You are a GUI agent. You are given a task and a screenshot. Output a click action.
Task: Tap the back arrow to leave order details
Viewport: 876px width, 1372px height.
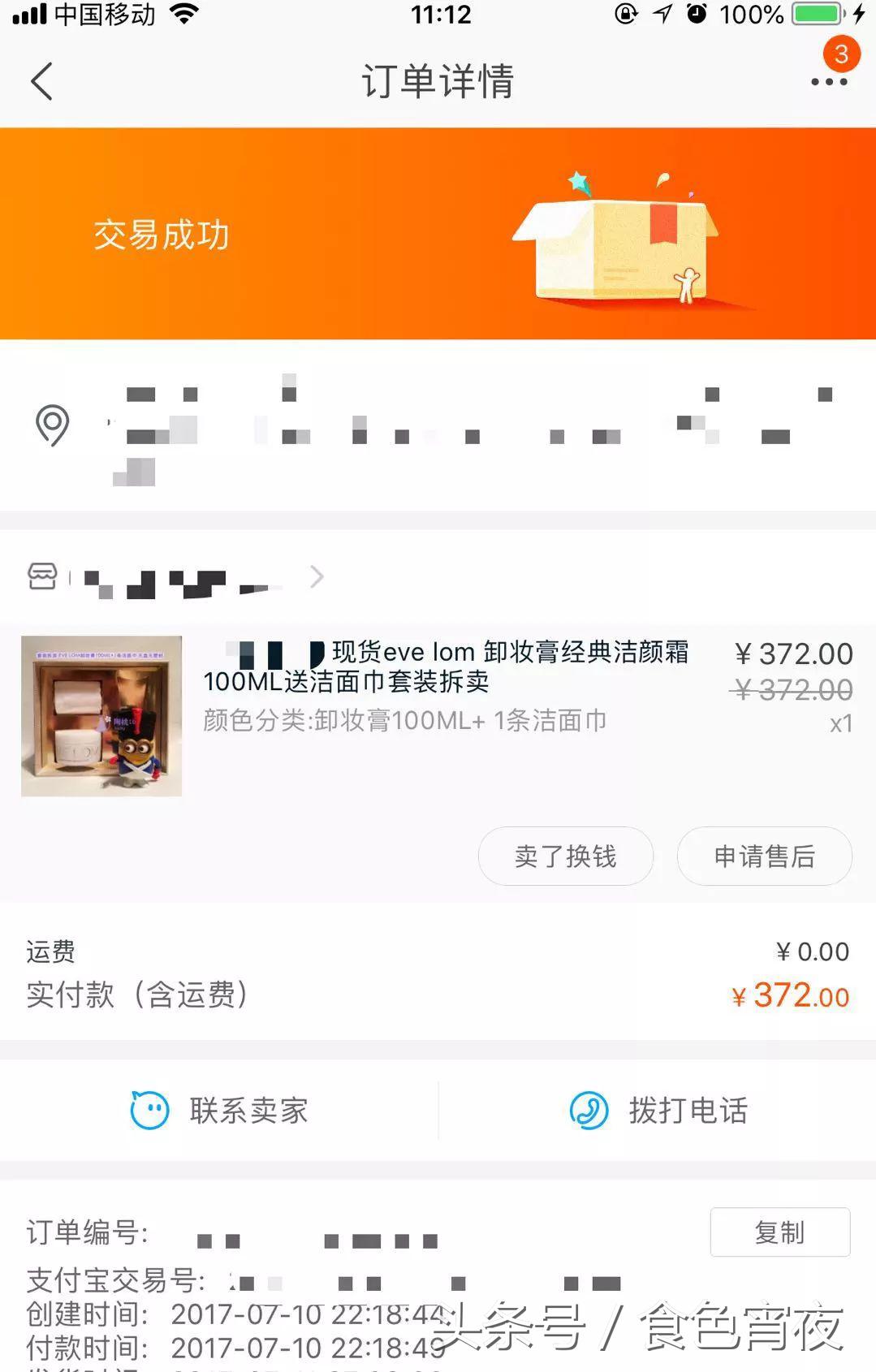tap(42, 81)
